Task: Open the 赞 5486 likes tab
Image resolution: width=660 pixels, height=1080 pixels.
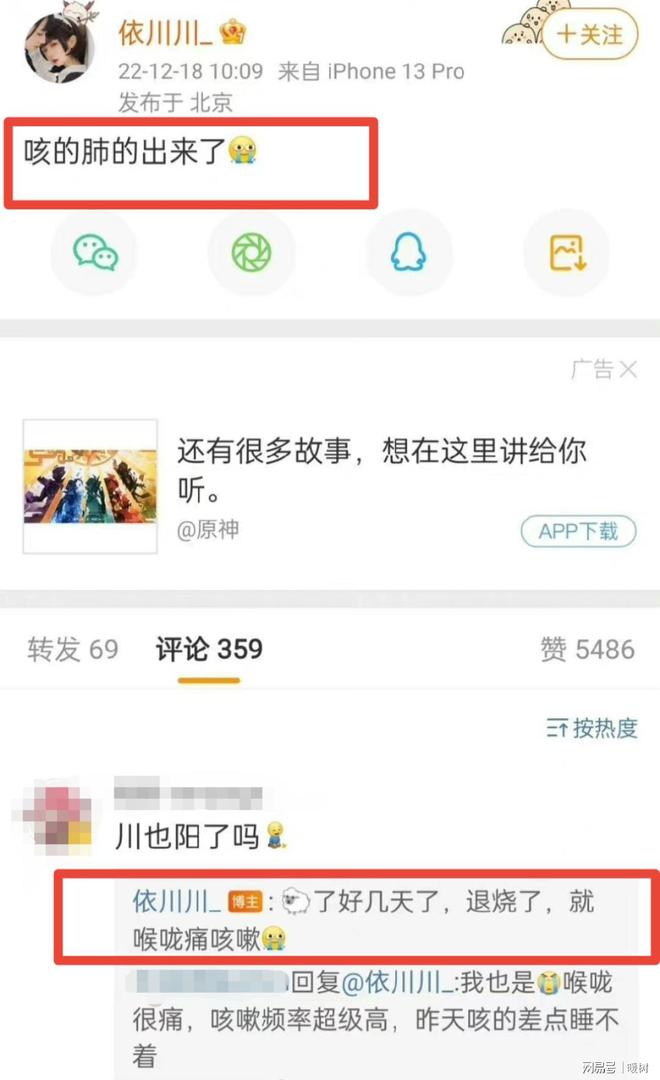Action: click(x=587, y=649)
